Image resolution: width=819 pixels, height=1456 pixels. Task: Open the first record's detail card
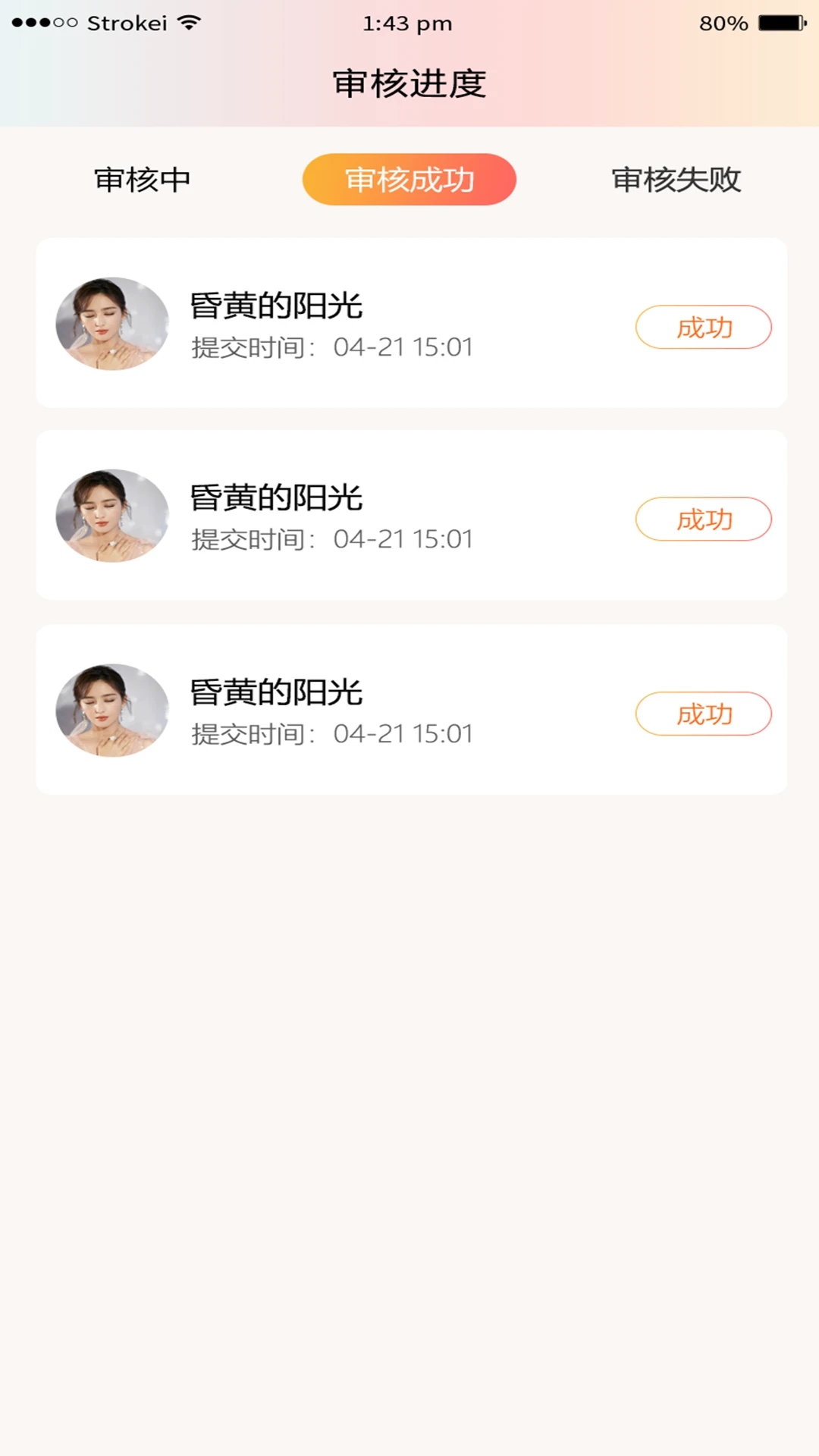(x=409, y=322)
